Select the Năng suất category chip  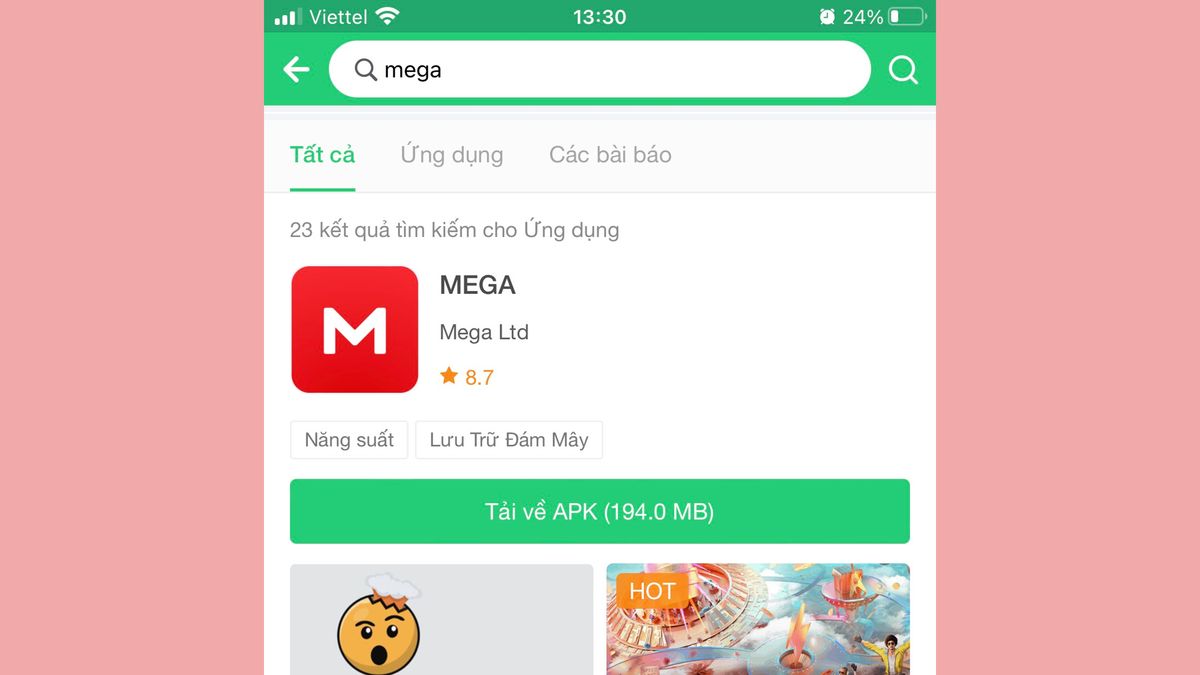tap(349, 440)
